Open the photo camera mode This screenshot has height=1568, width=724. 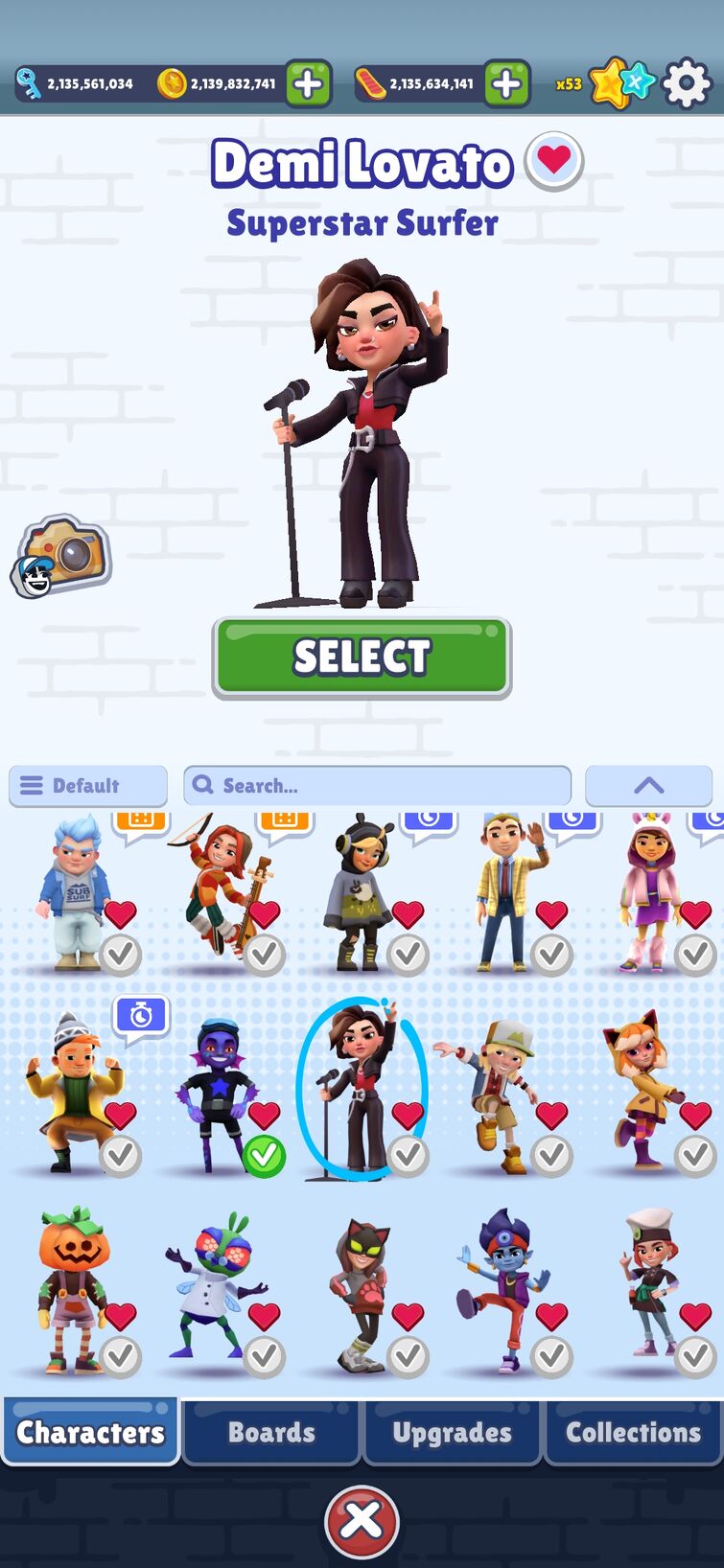click(x=61, y=556)
